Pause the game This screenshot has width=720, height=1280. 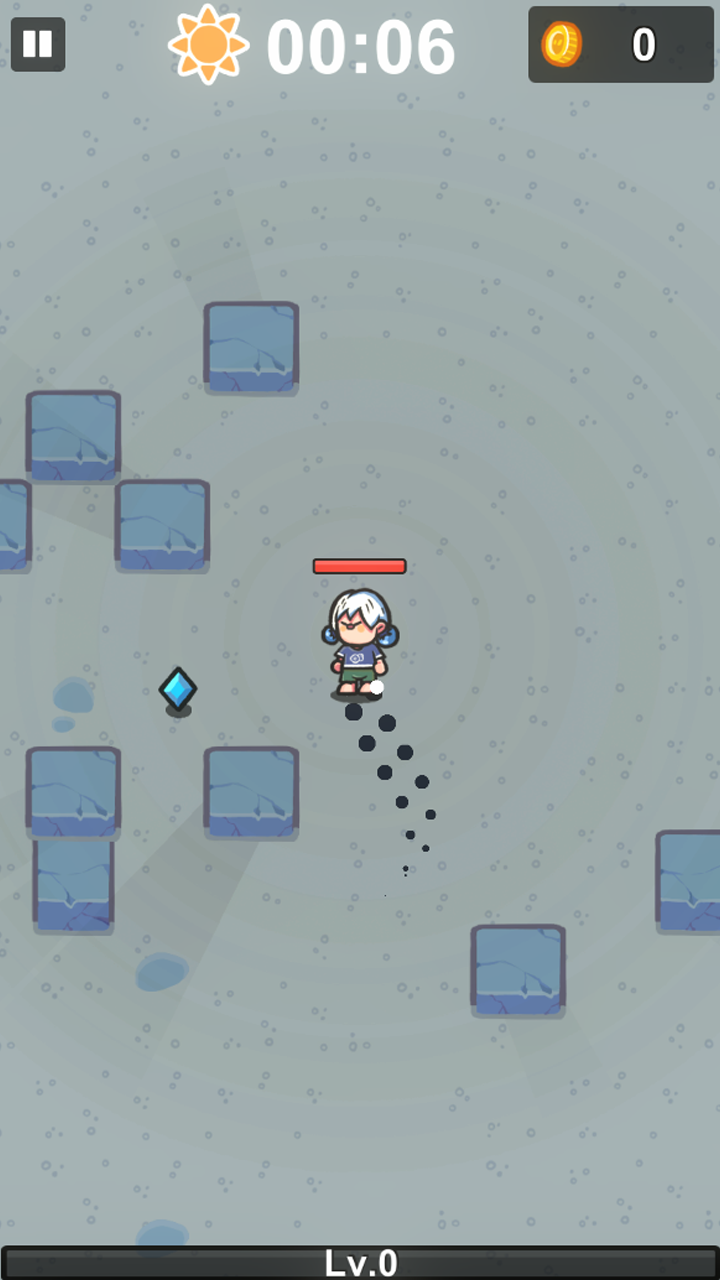(38, 44)
